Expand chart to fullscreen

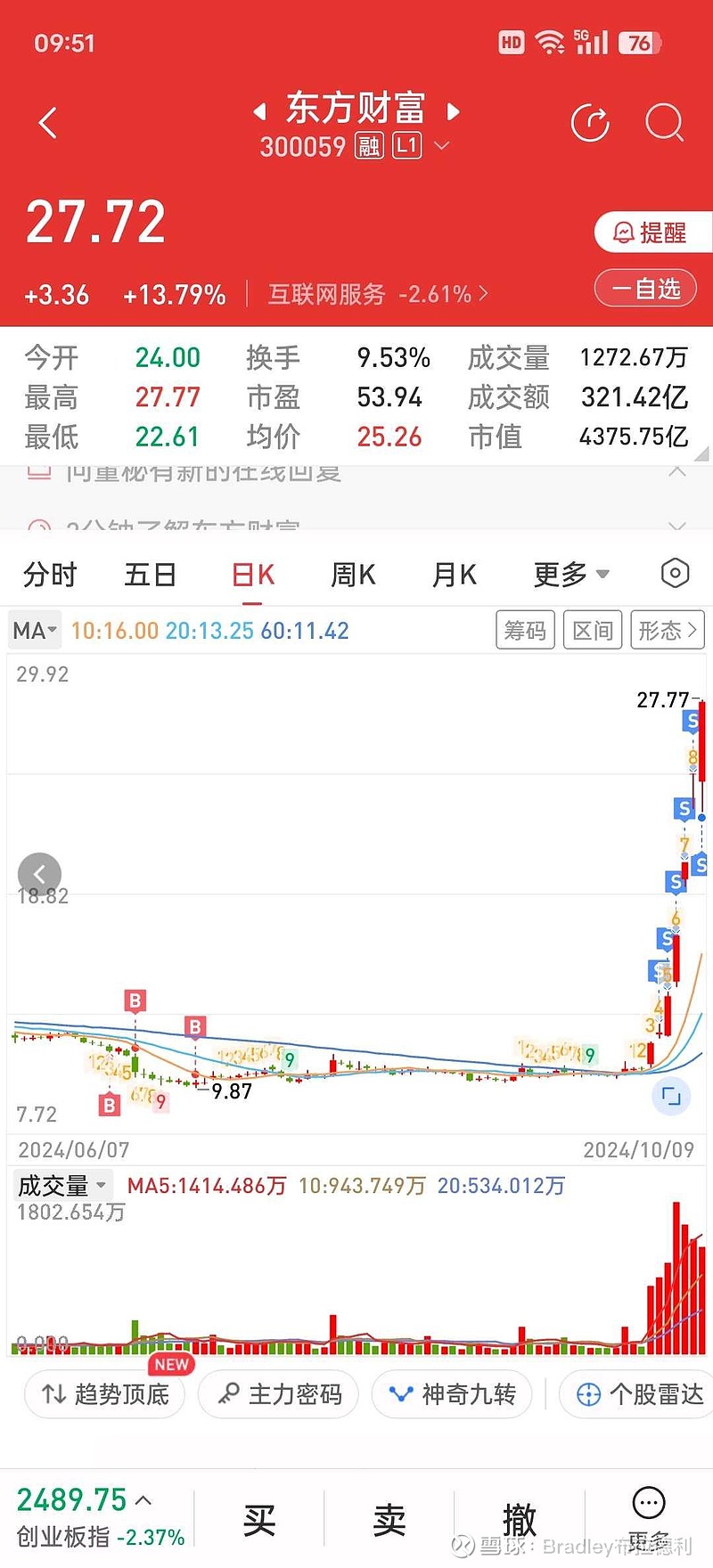[671, 1096]
